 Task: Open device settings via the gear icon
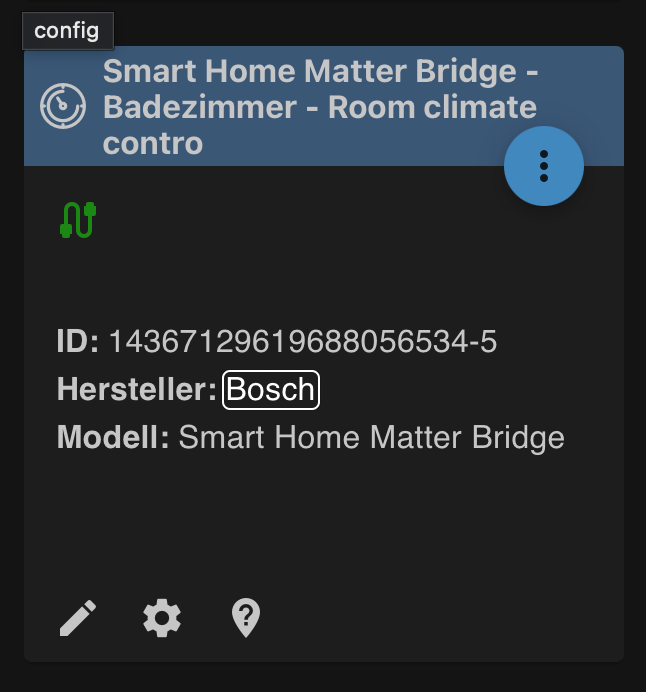point(162,619)
